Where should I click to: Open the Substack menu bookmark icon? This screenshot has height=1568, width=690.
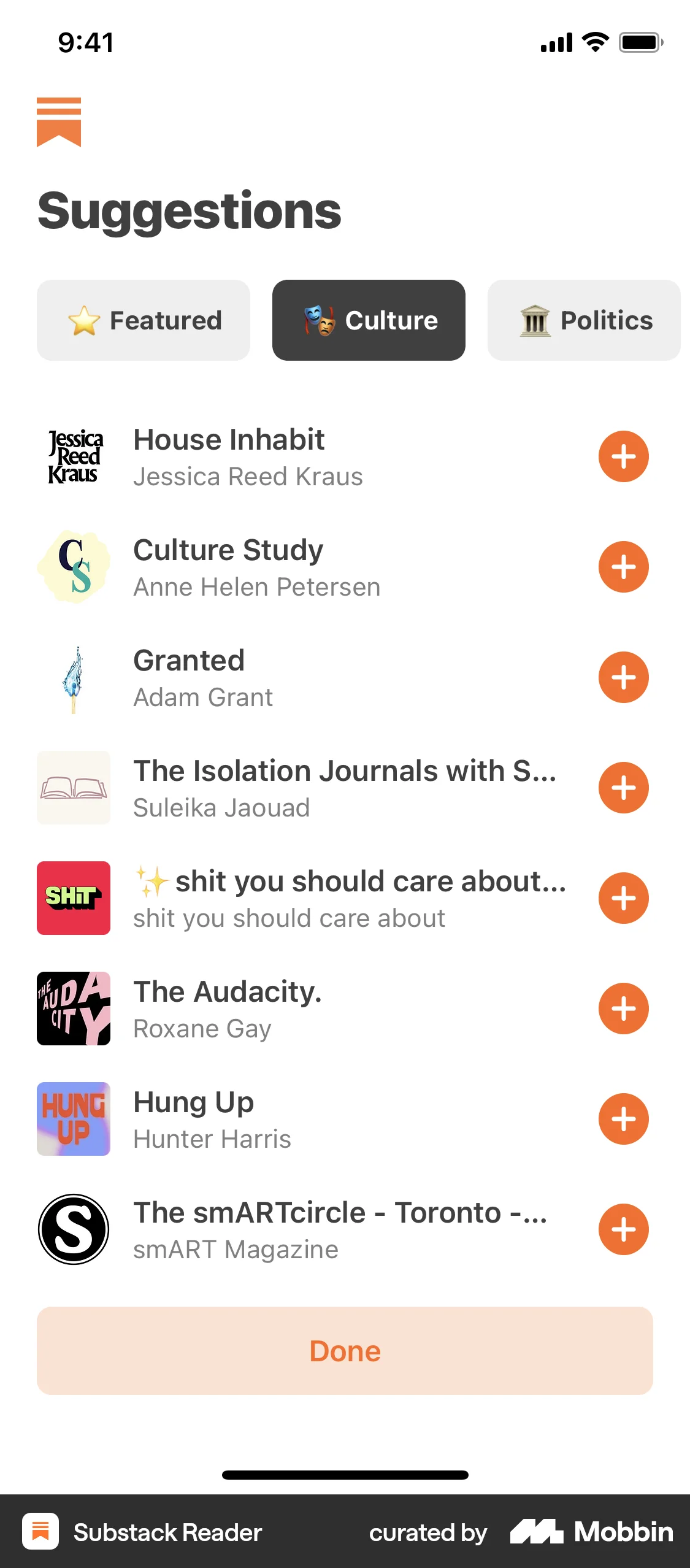59,120
